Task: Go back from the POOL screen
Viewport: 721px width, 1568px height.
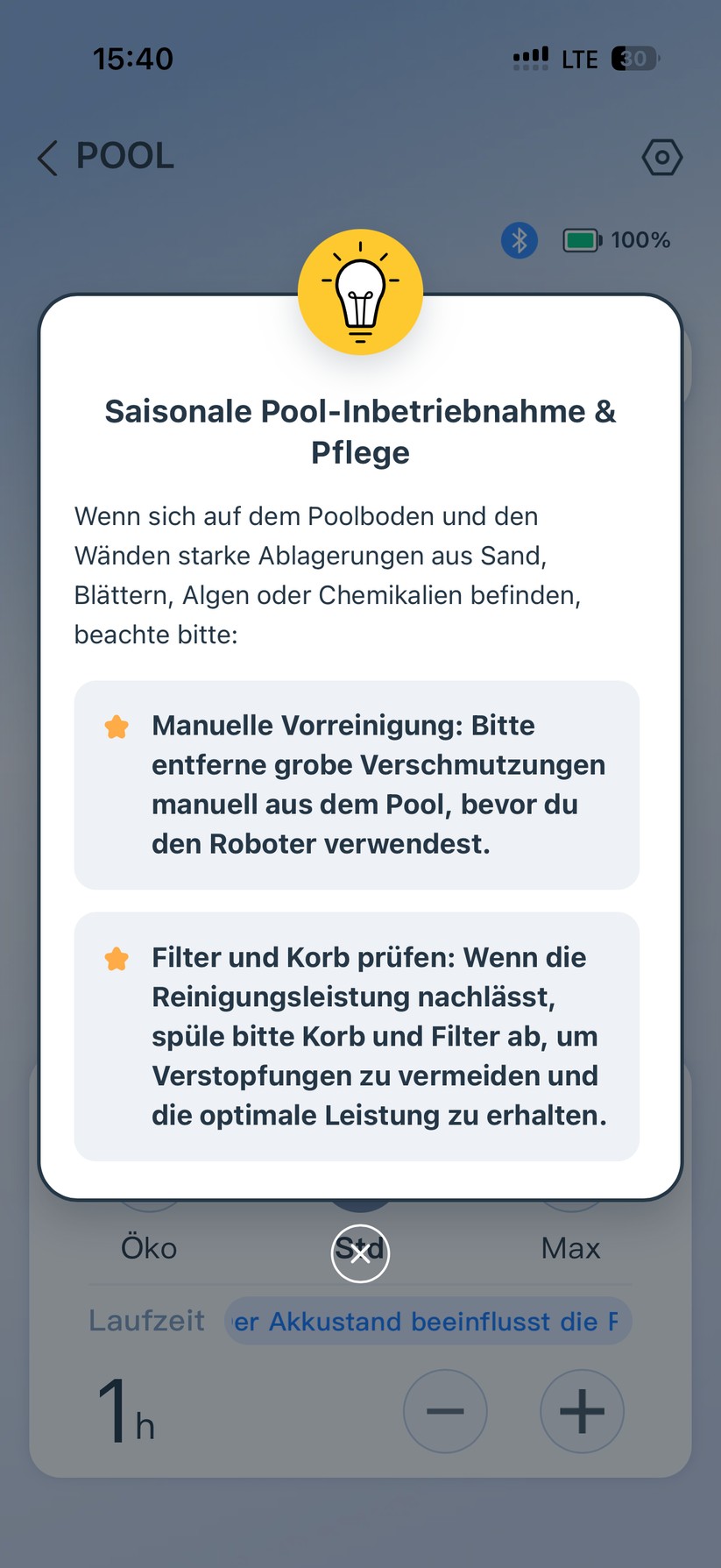Action: pos(48,158)
